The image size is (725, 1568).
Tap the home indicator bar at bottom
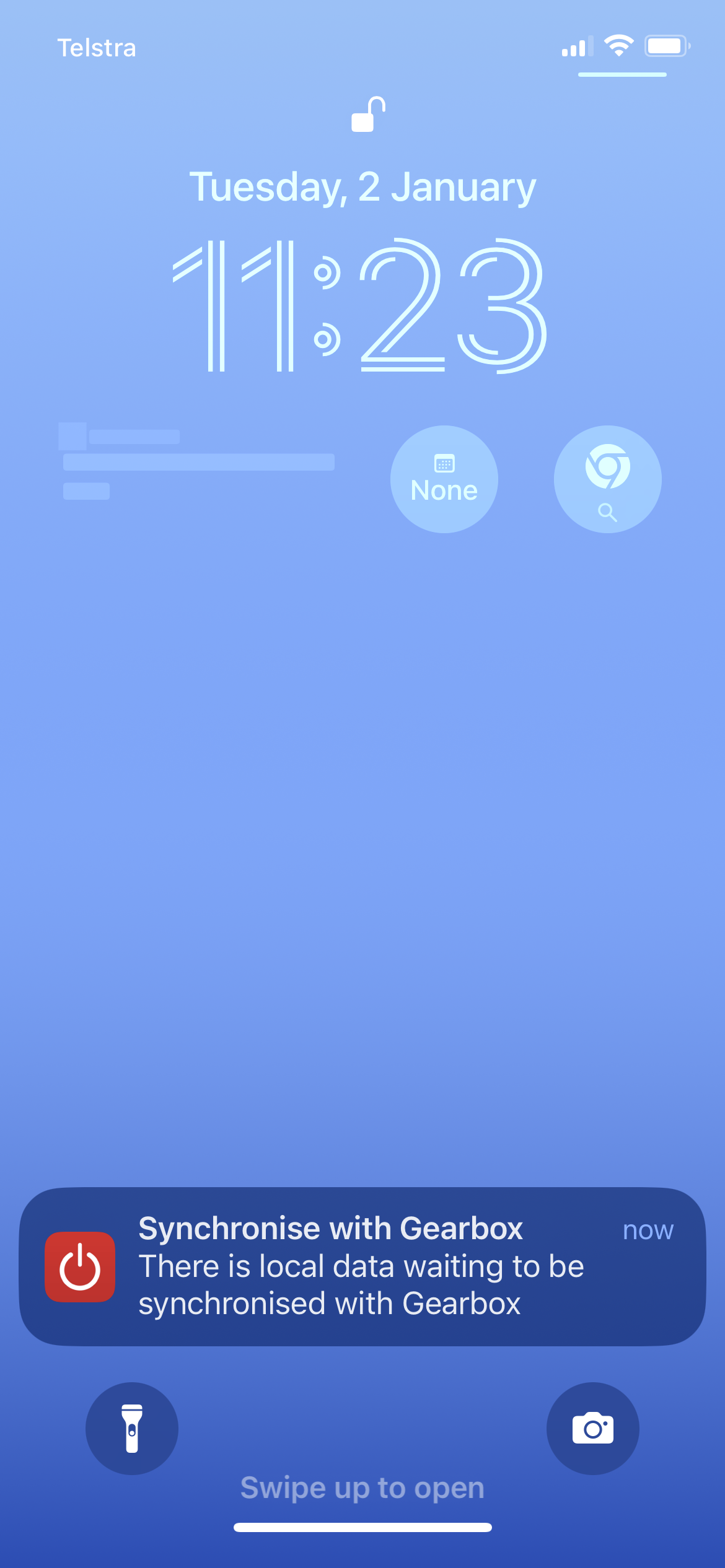362,1539
